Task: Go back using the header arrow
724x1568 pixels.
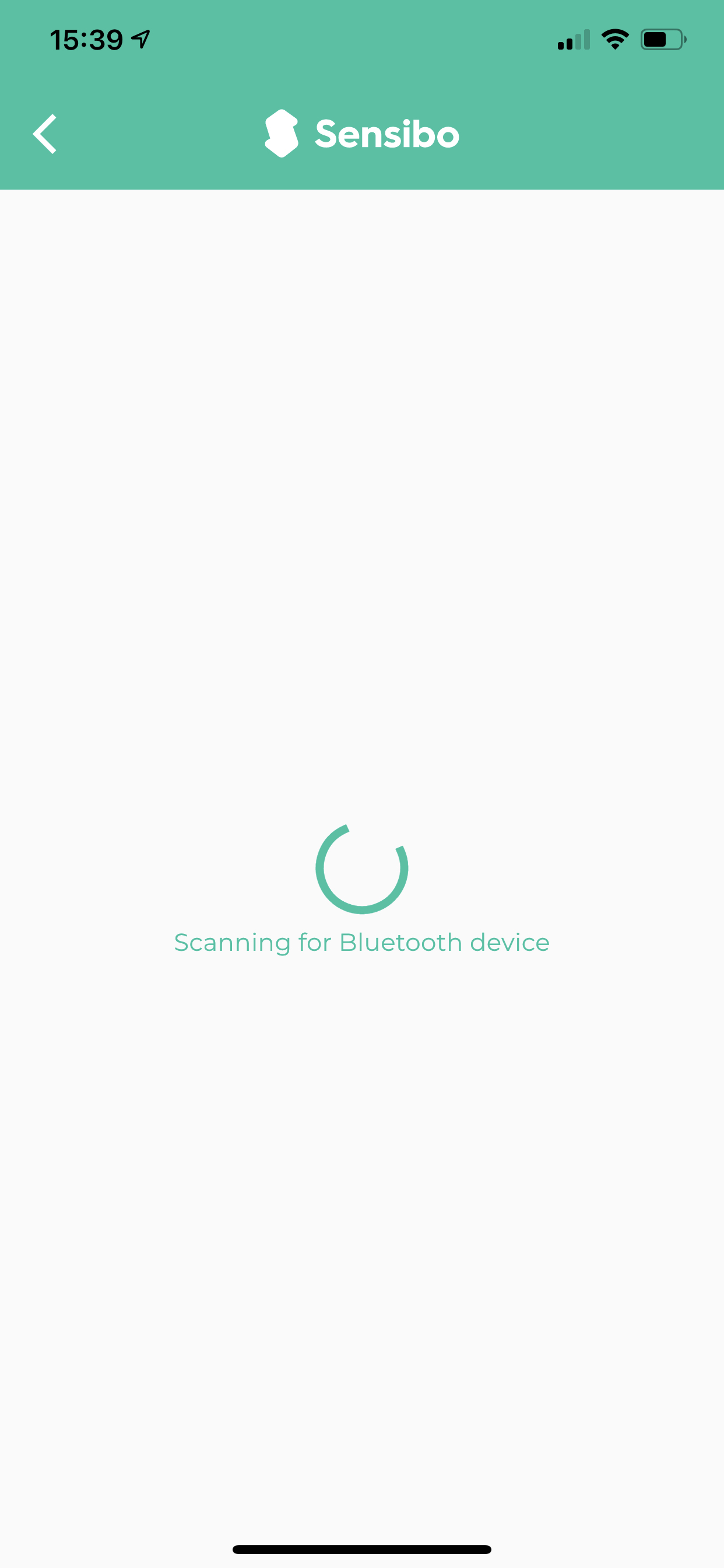Action: [x=45, y=134]
